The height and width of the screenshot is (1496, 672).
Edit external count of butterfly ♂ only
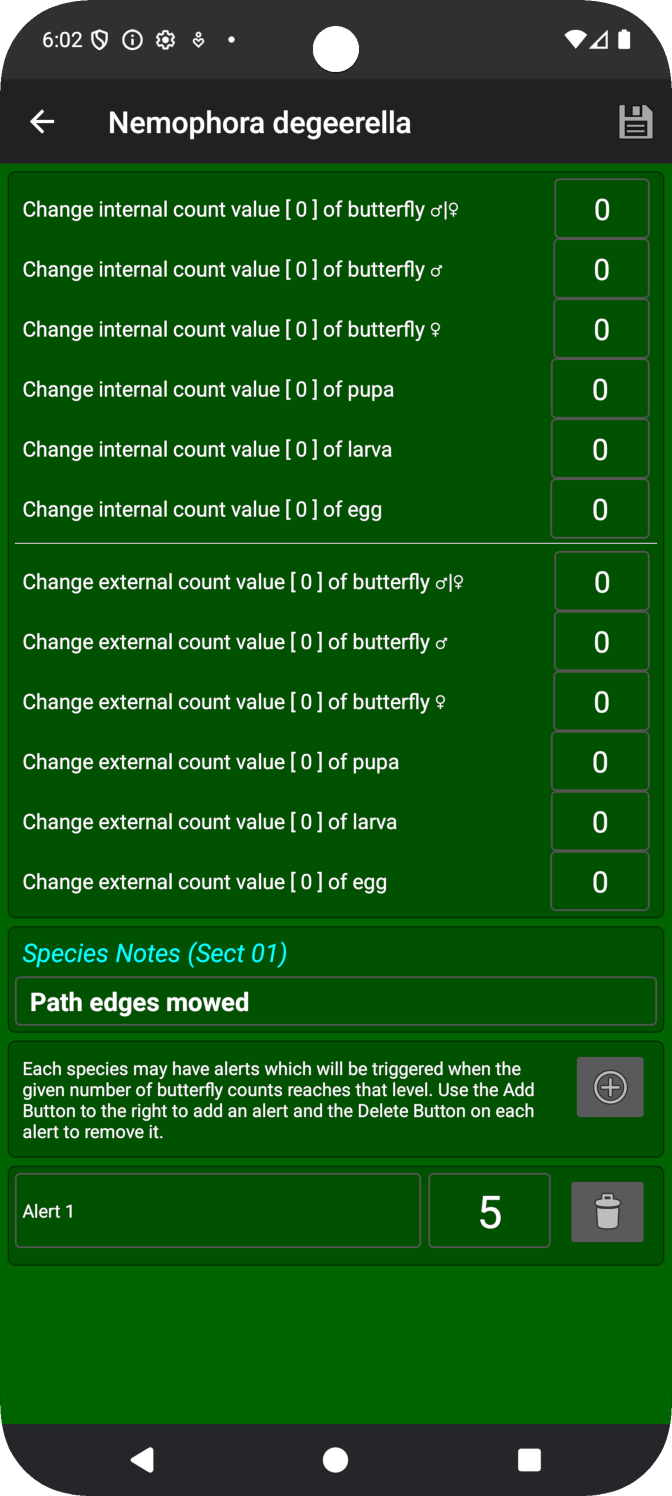click(x=601, y=642)
